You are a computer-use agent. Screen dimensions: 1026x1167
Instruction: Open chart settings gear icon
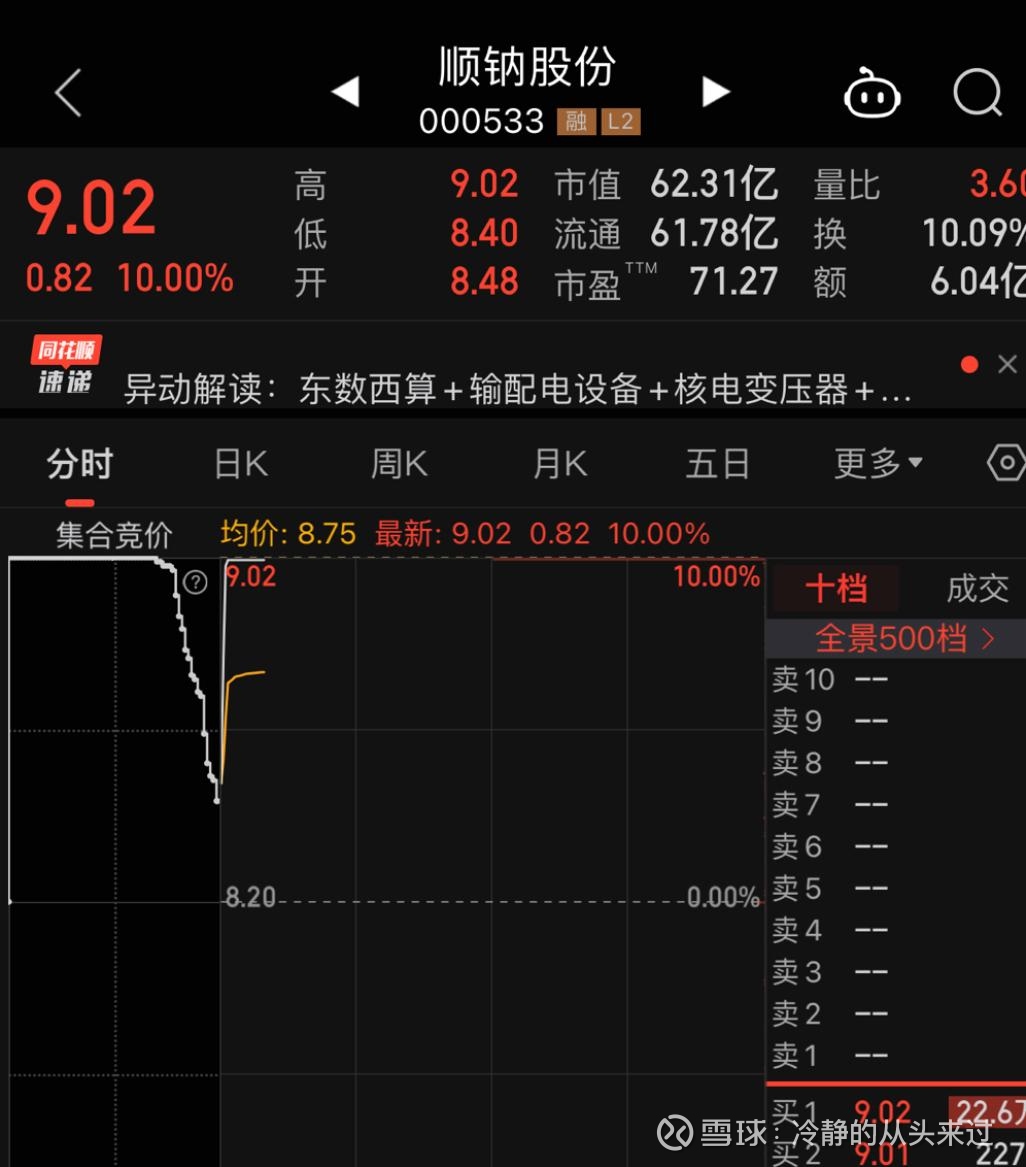1008,463
